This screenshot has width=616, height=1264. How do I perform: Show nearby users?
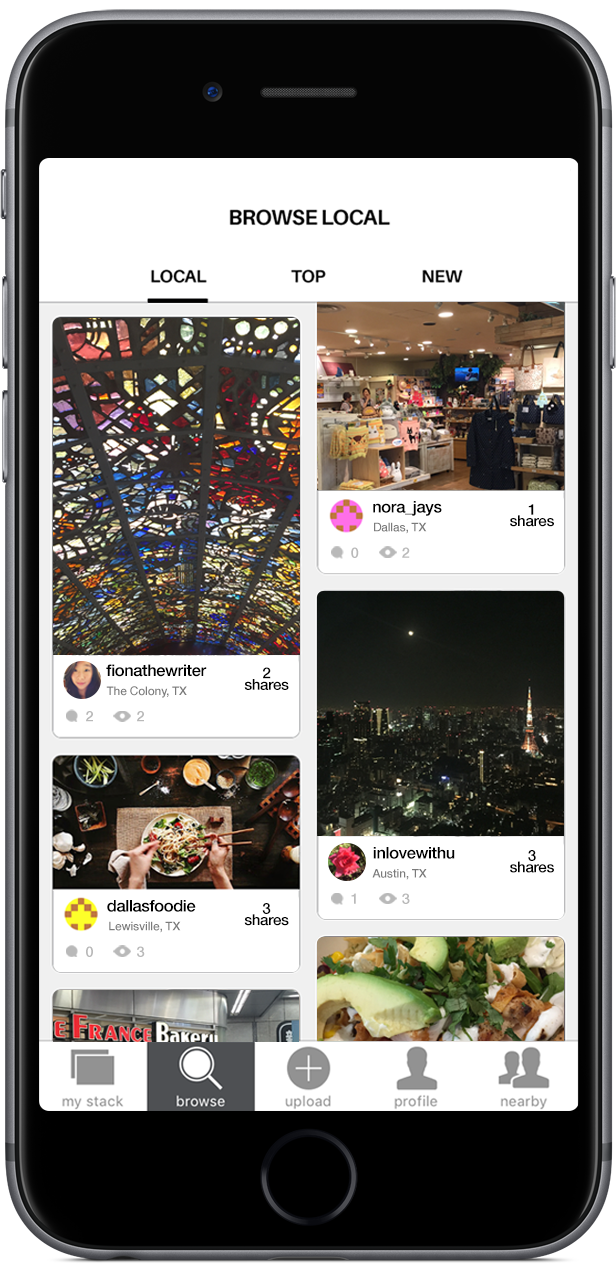[x=523, y=1077]
